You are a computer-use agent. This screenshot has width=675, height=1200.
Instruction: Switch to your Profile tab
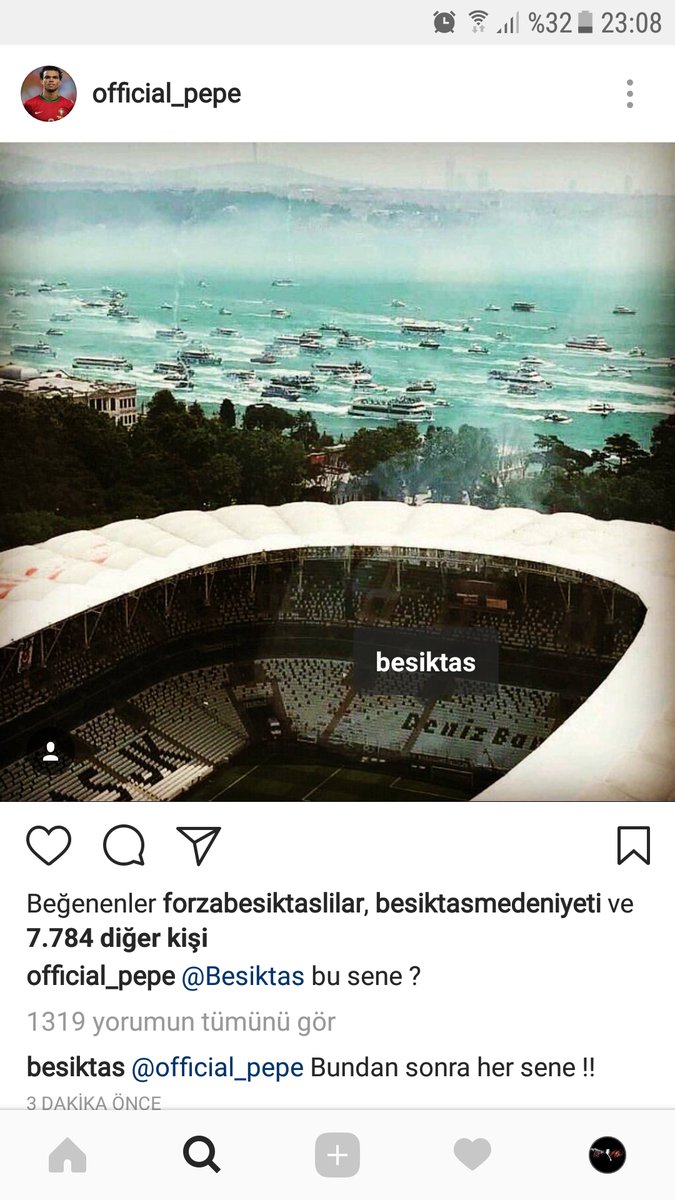(607, 1156)
